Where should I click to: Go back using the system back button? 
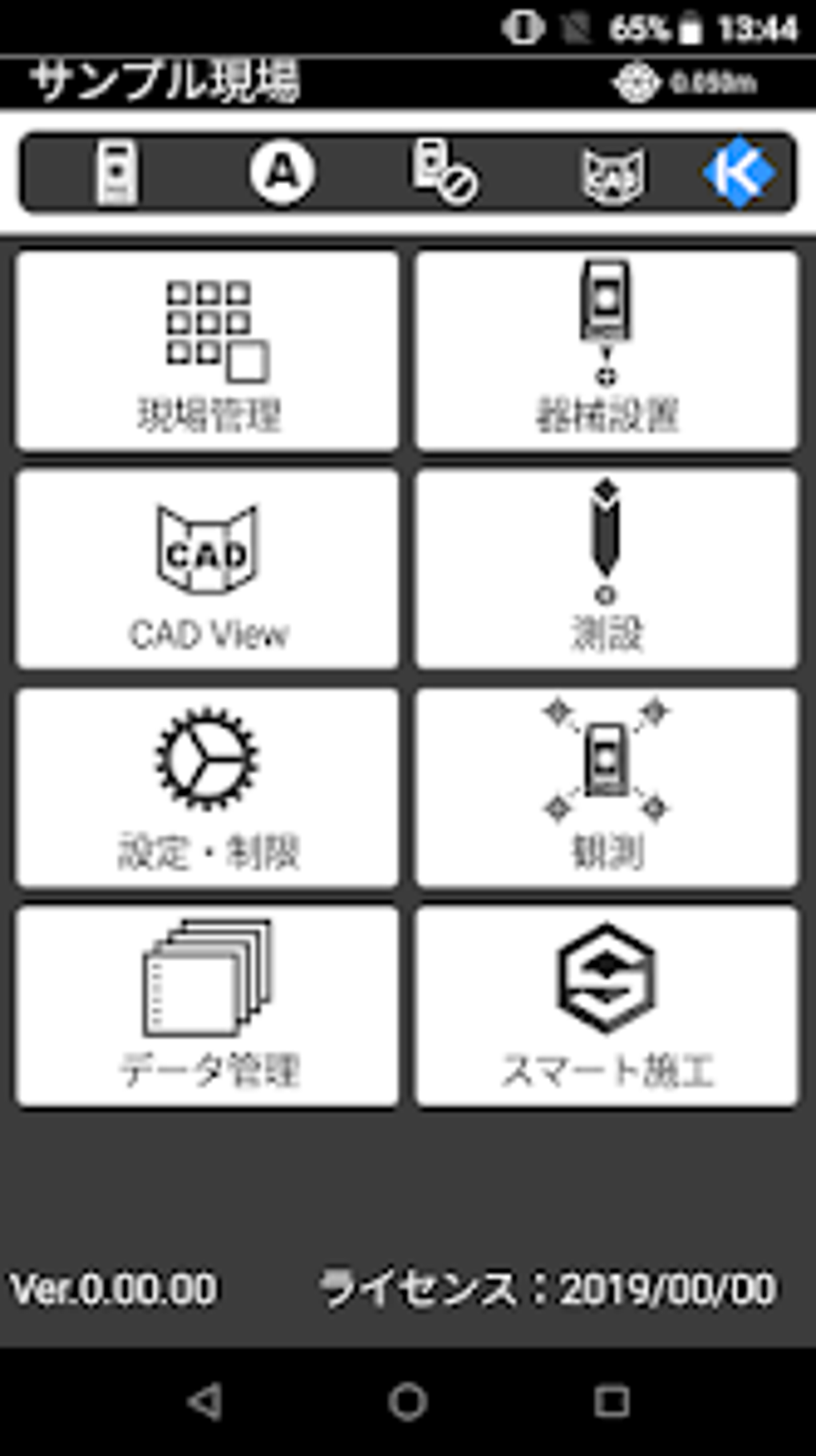(x=205, y=1402)
